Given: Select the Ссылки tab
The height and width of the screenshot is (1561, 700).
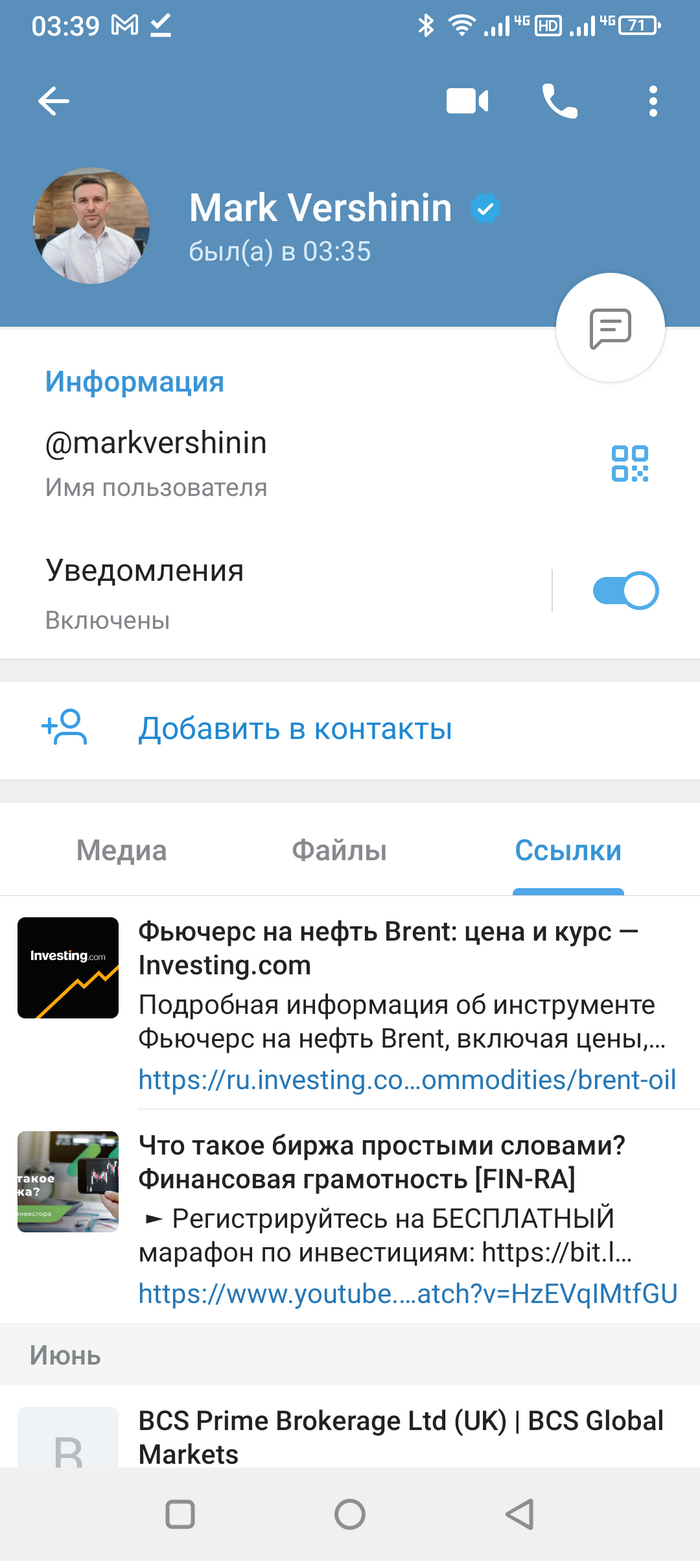Looking at the screenshot, I should [x=568, y=851].
